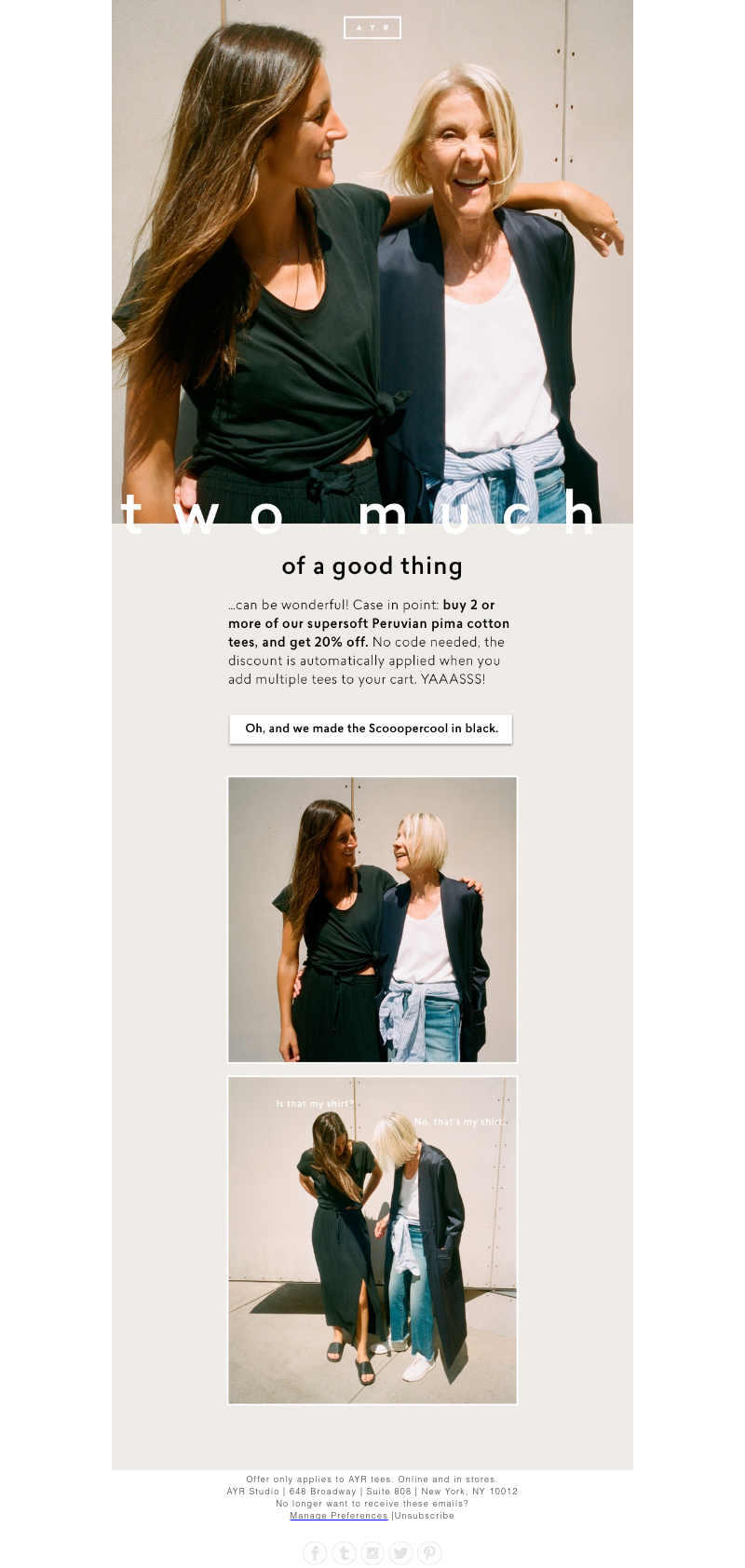Open the Manage Preferences link

click(x=338, y=1516)
